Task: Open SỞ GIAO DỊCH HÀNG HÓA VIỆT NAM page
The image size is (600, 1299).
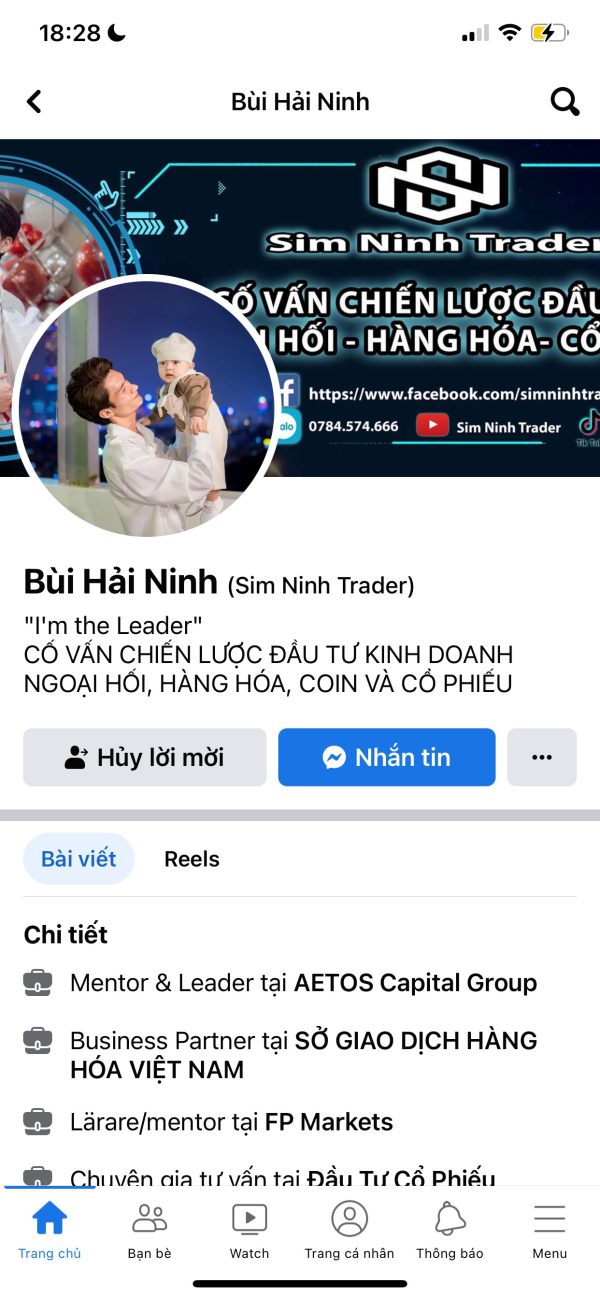Action: [304, 1055]
